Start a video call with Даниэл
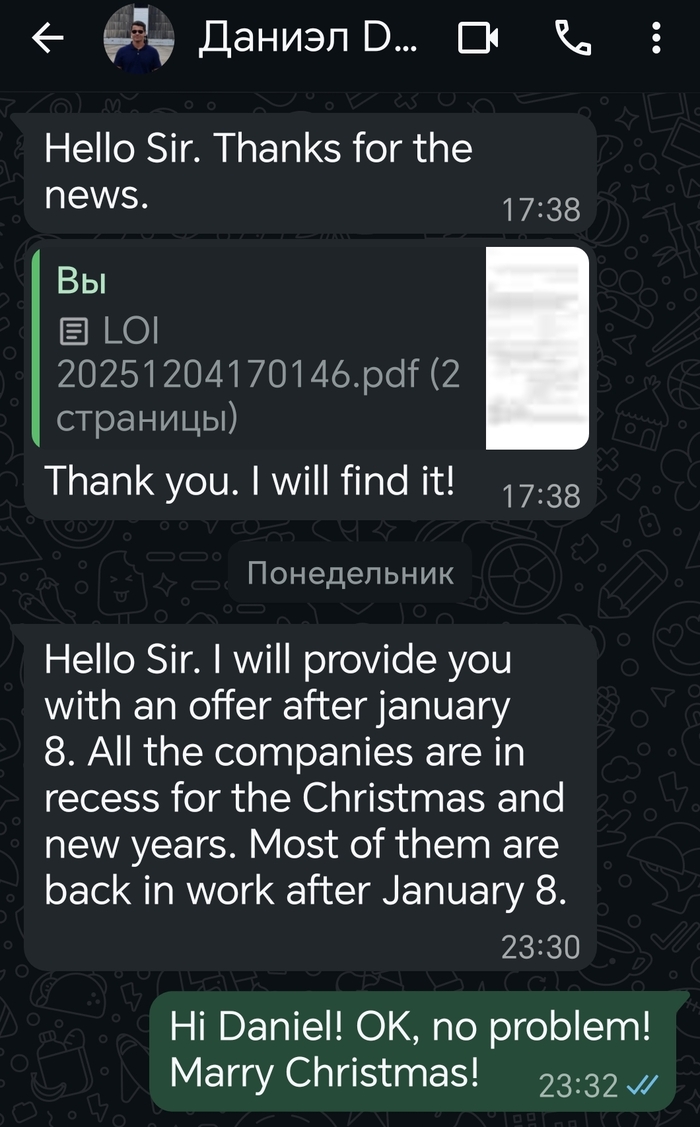700x1127 pixels. point(478,39)
